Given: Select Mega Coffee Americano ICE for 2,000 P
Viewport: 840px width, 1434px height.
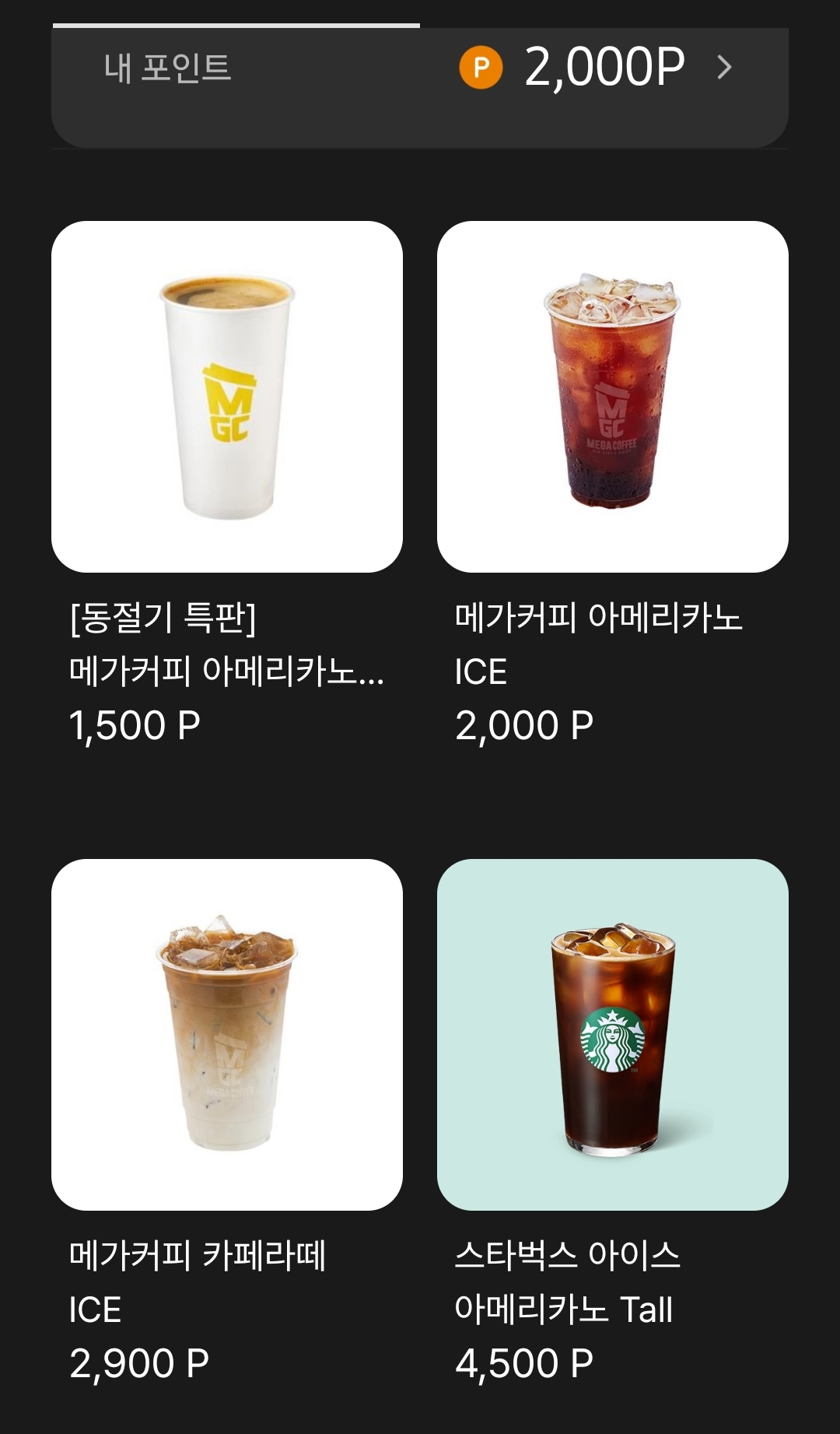Looking at the screenshot, I should point(612,397).
